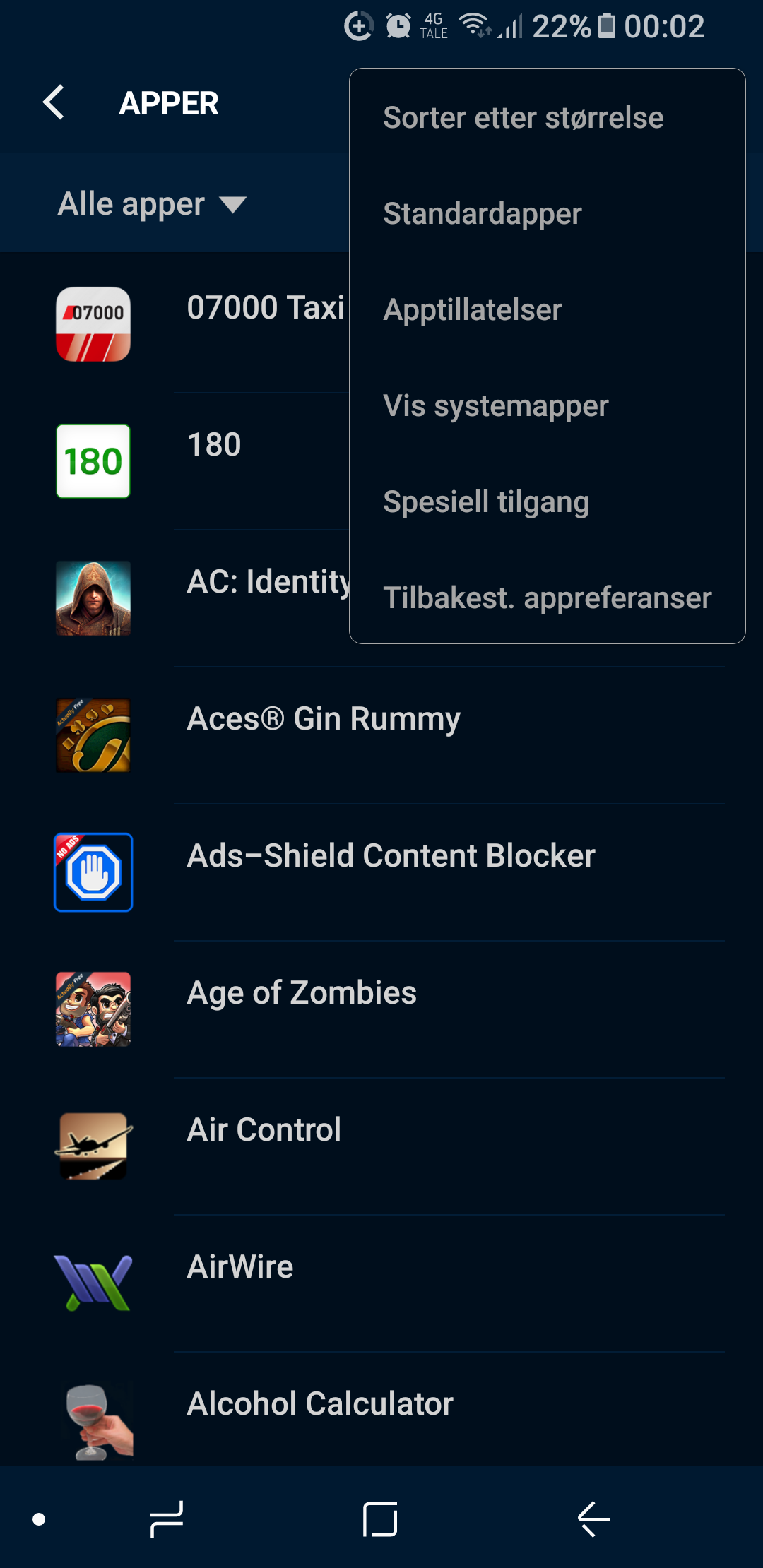Tap the system home button
The image size is (763, 1568).
point(380,1519)
